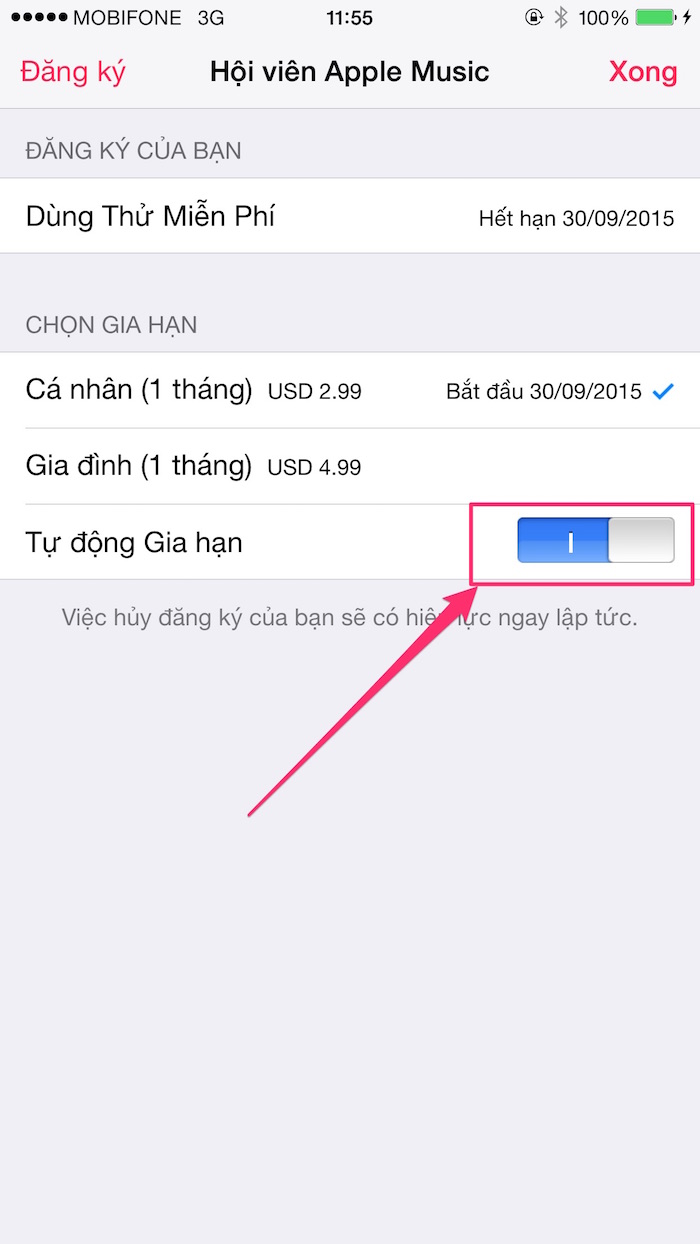Tap the Đăng ký button
700x1244 pixels.
pyautogui.click(x=73, y=72)
